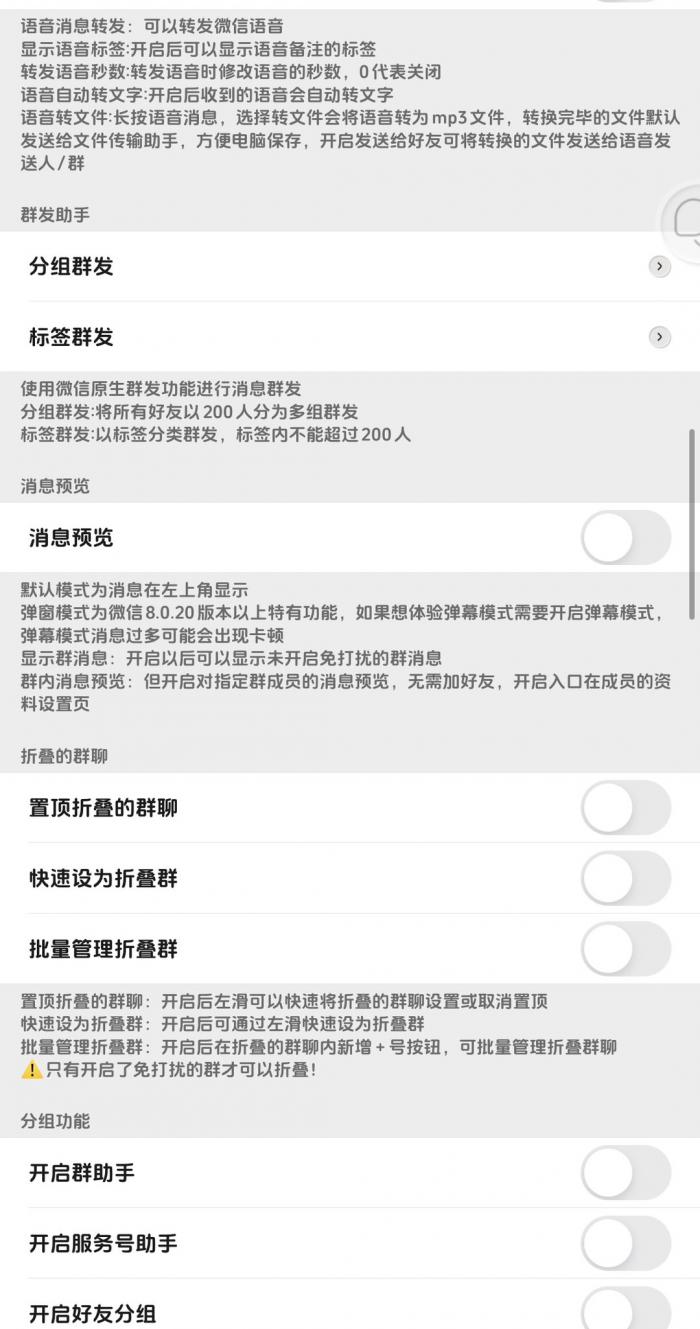
Task: Enable the 消息预览 switch
Action: tap(626, 538)
